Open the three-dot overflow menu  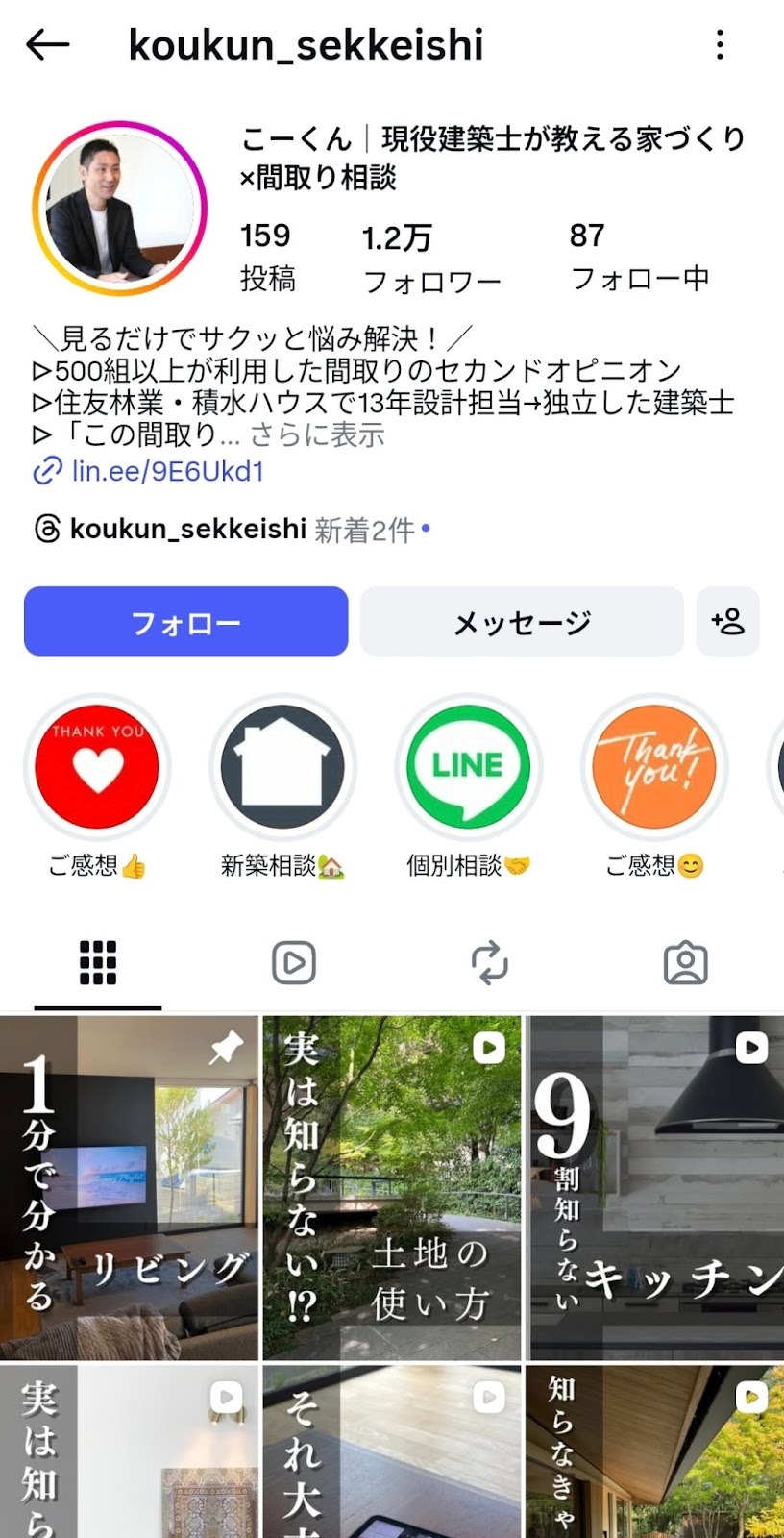pos(720,44)
